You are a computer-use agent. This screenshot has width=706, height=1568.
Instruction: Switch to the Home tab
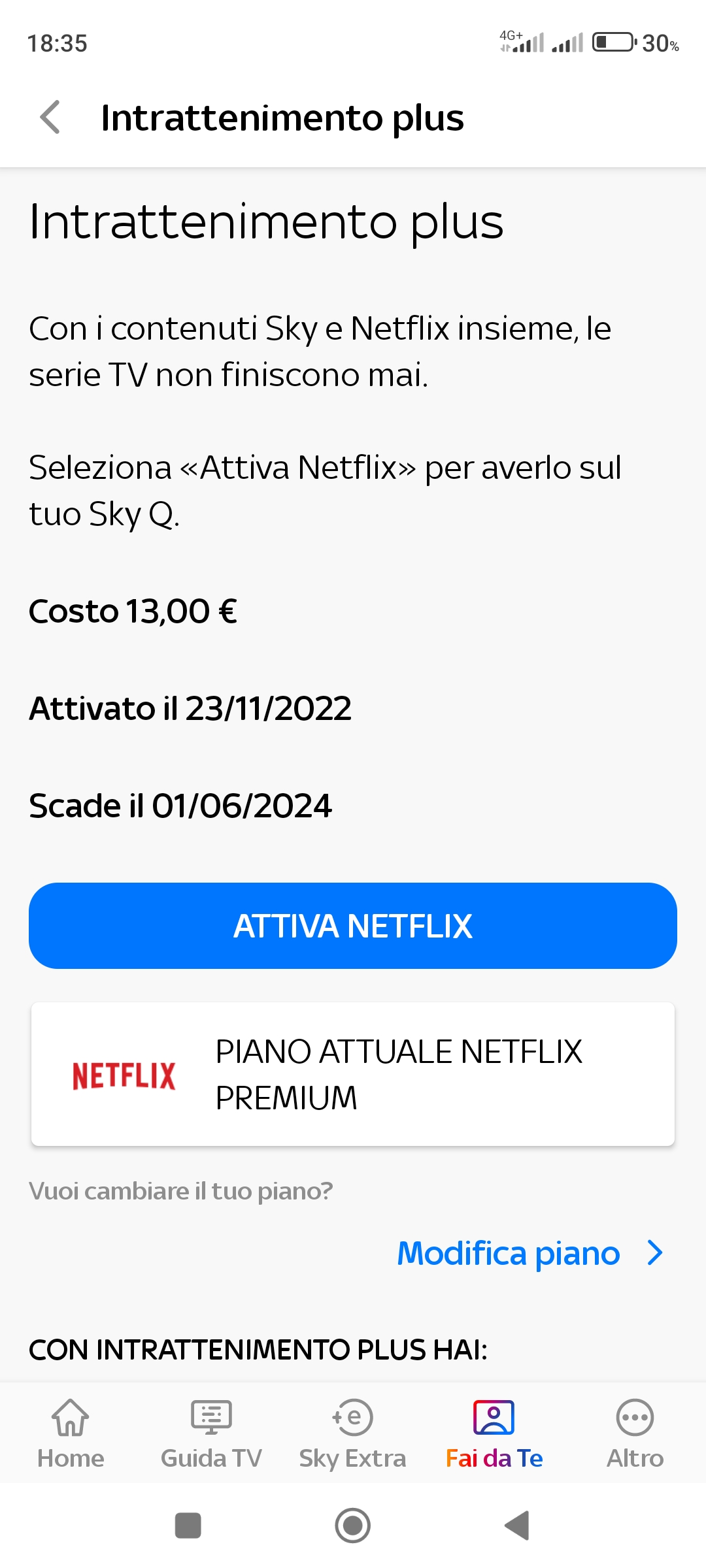[x=71, y=1433]
